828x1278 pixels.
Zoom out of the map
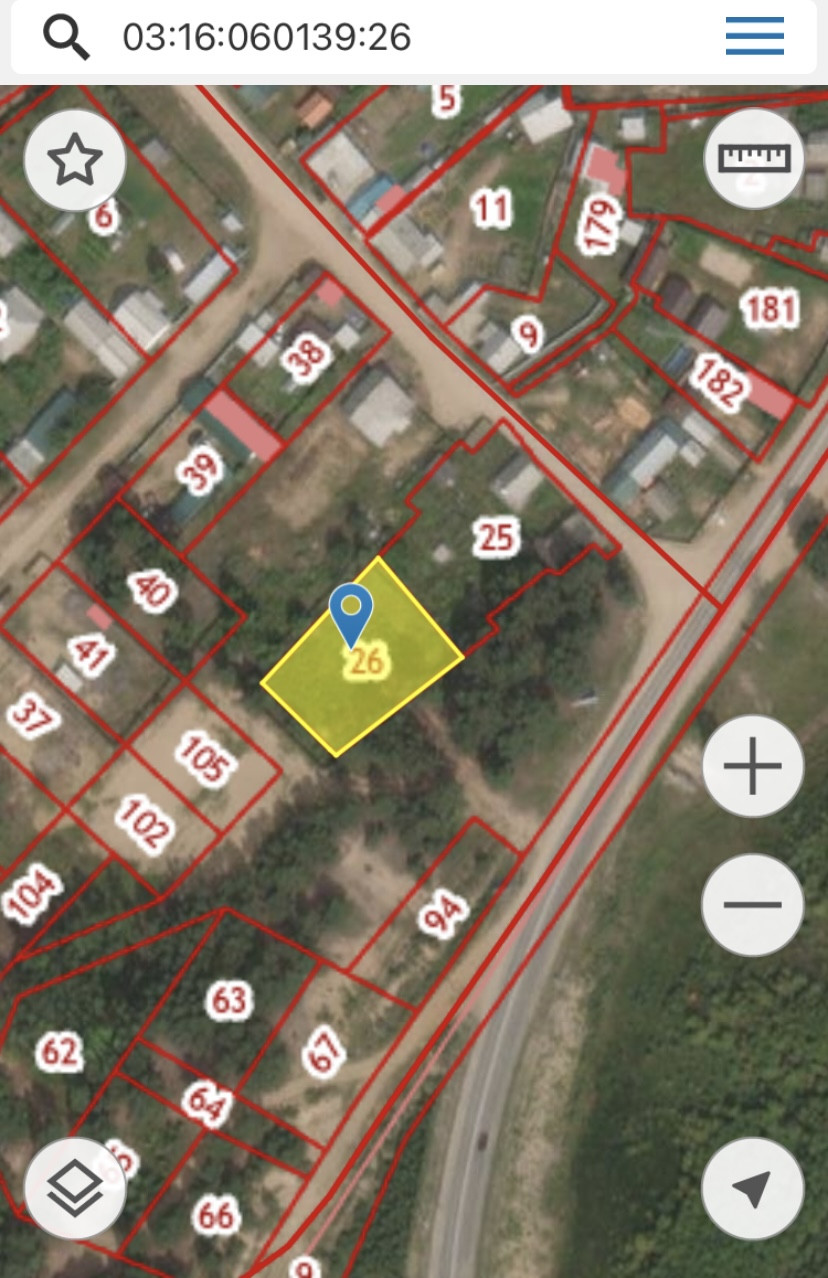pyautogui.click(x=752, y=905)
